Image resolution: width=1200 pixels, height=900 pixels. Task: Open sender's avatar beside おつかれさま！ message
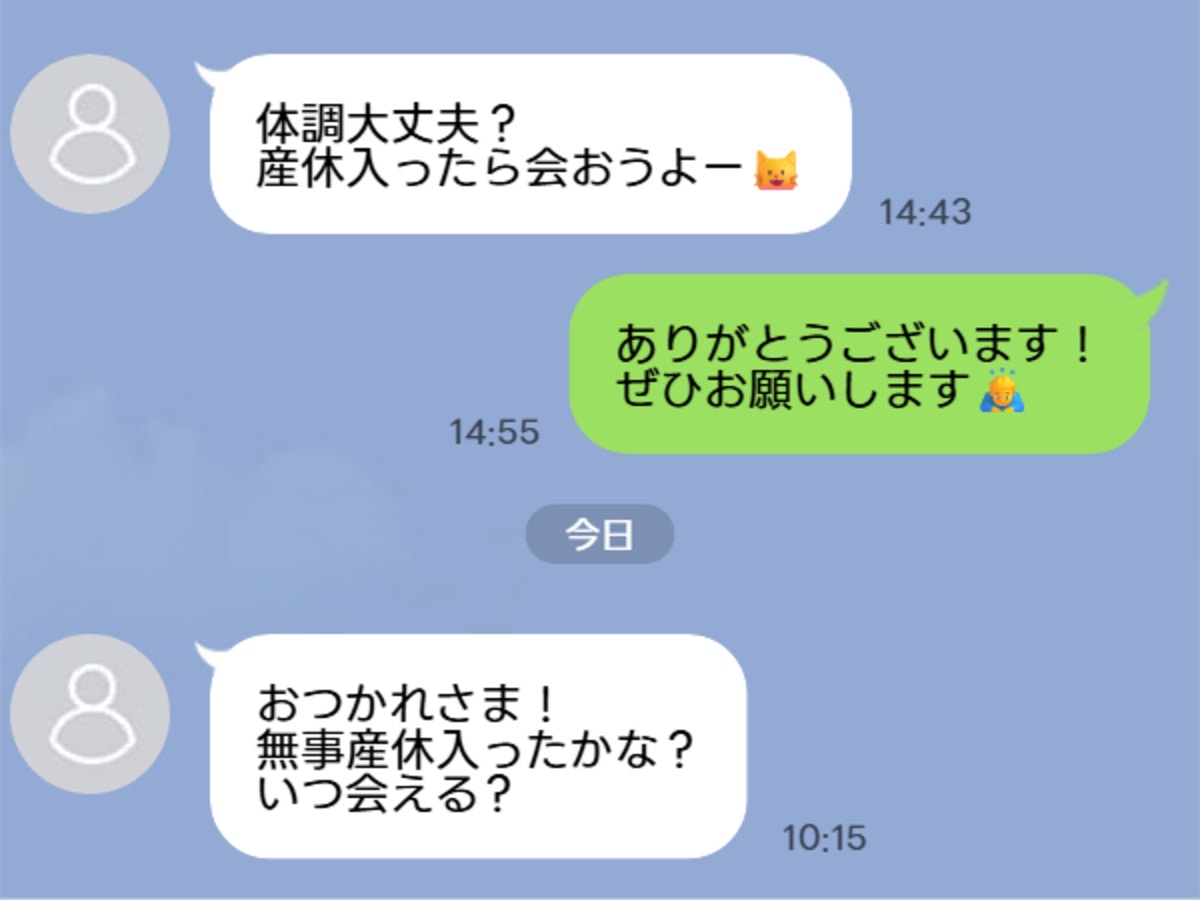point(90,713)
